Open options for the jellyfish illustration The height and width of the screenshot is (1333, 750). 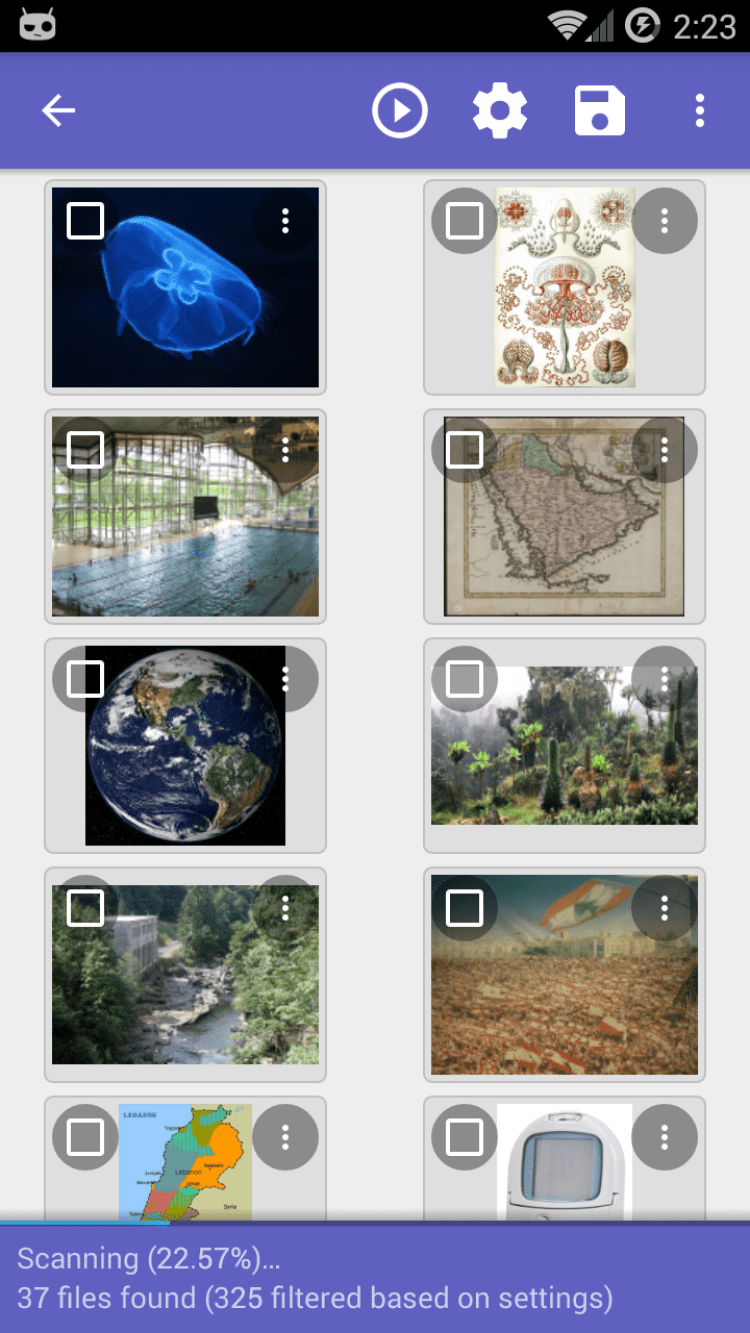pyautogui.click(x=665, y=221)
